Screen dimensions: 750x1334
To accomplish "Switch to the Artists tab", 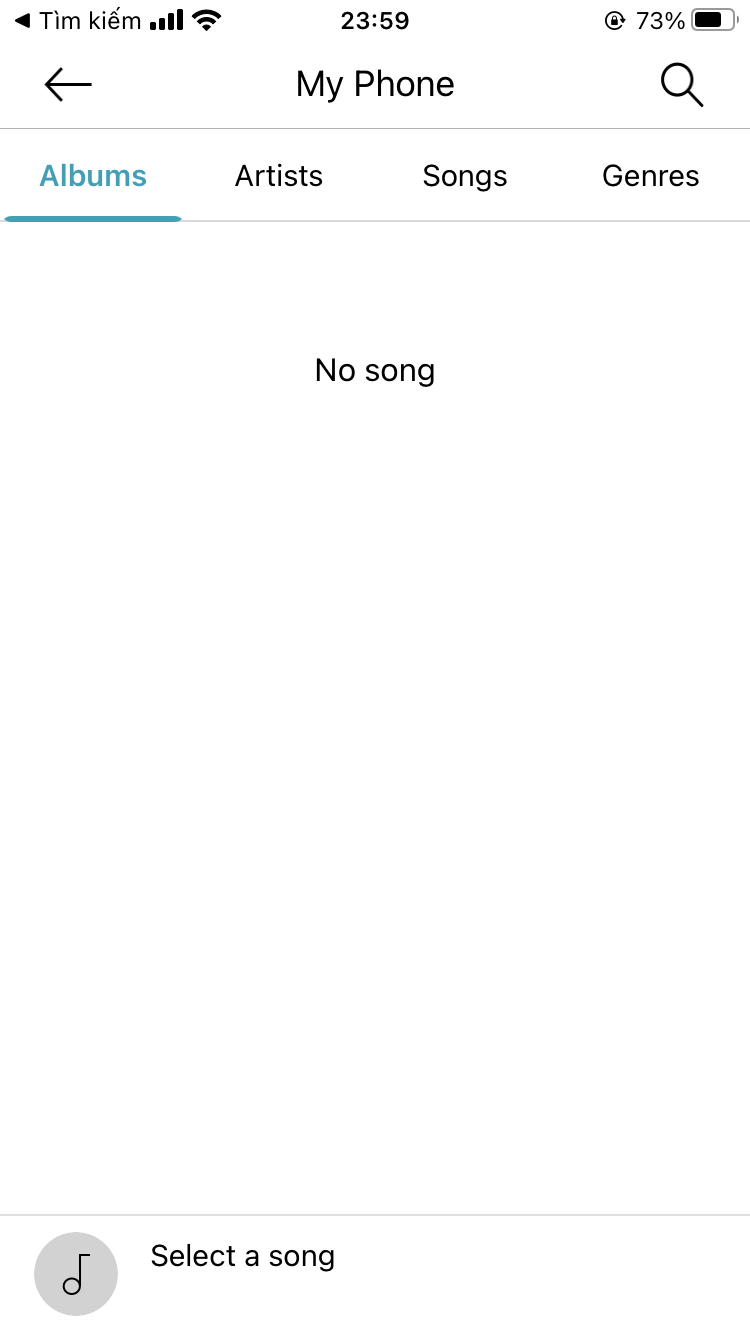I will 279,176.
